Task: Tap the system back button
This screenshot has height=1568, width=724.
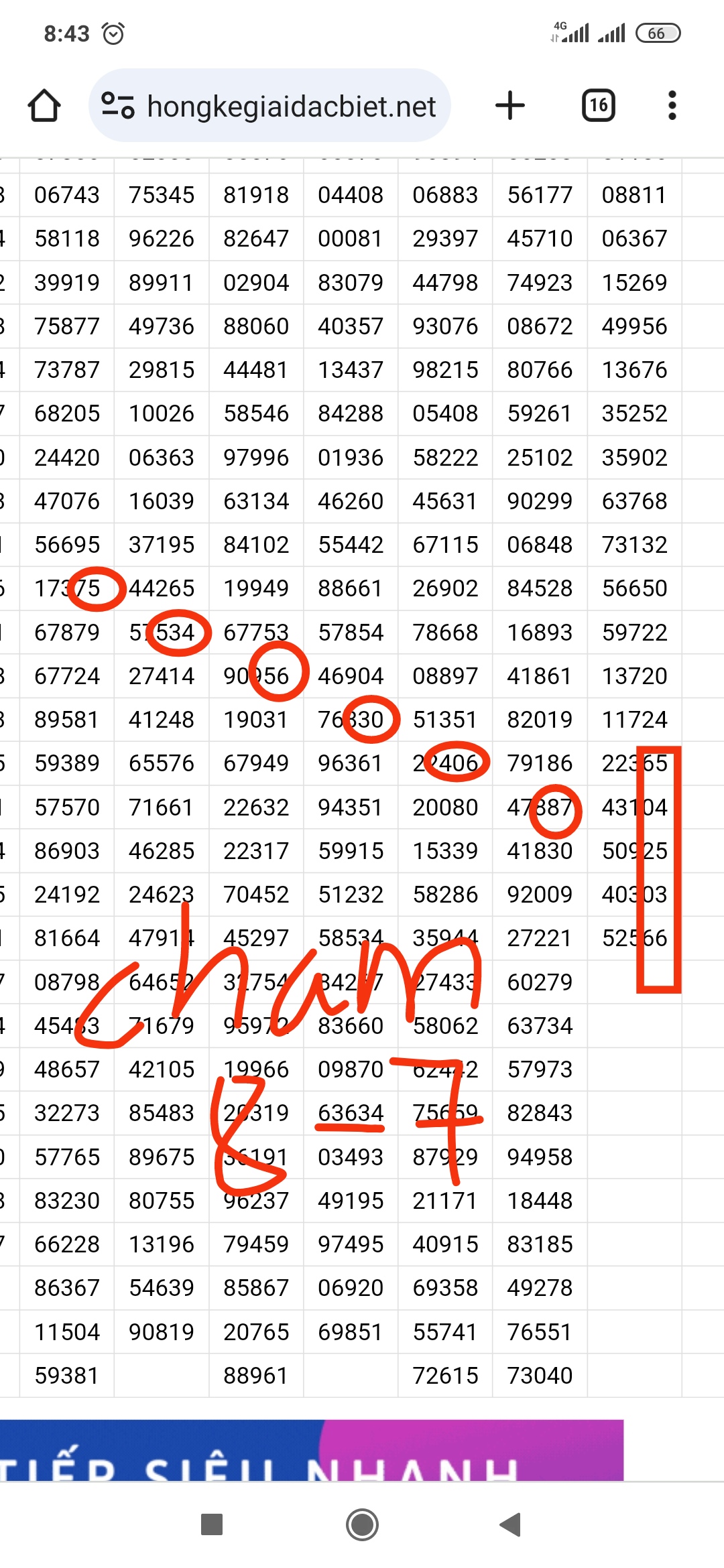Action: tap(511, 1524)
